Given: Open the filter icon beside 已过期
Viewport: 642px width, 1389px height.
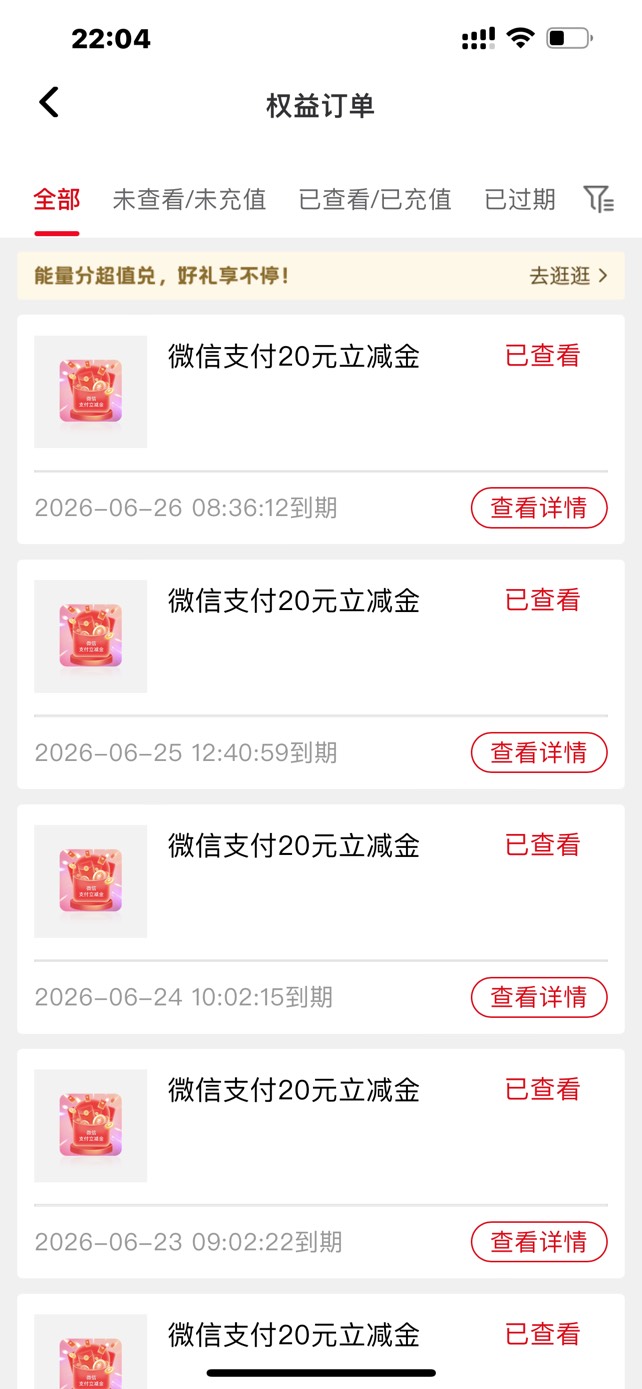Looking at the screenshot, I should click(x=598, y=199).
